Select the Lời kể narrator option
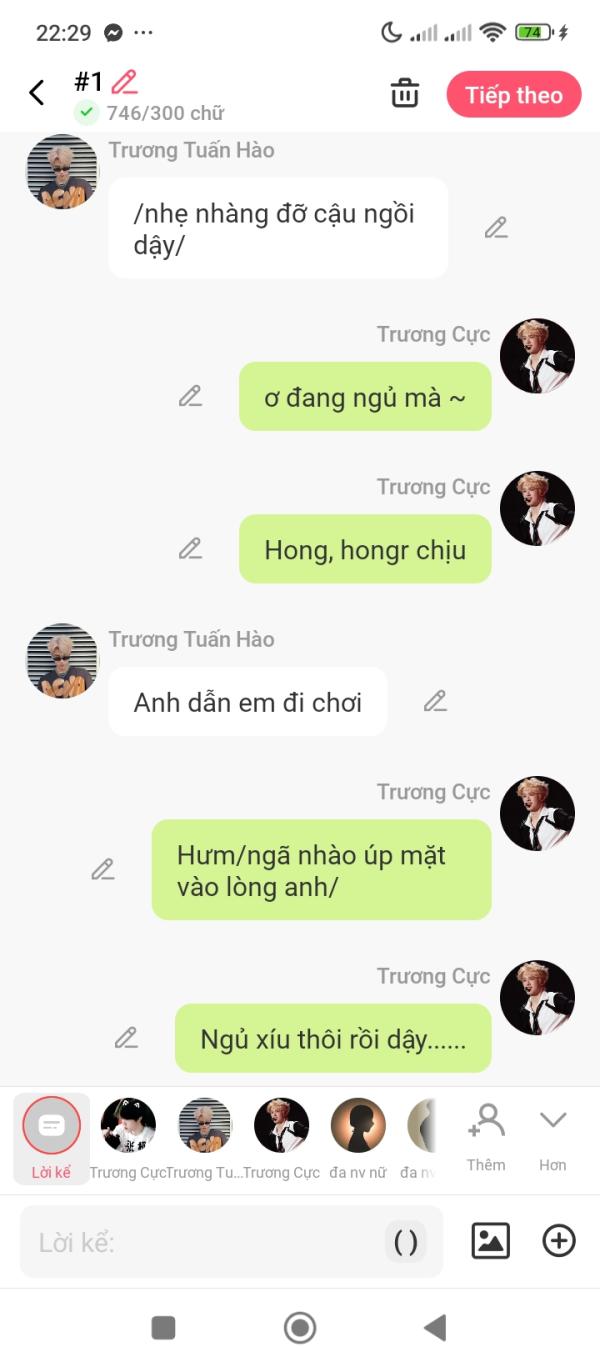 (51, 1138)
